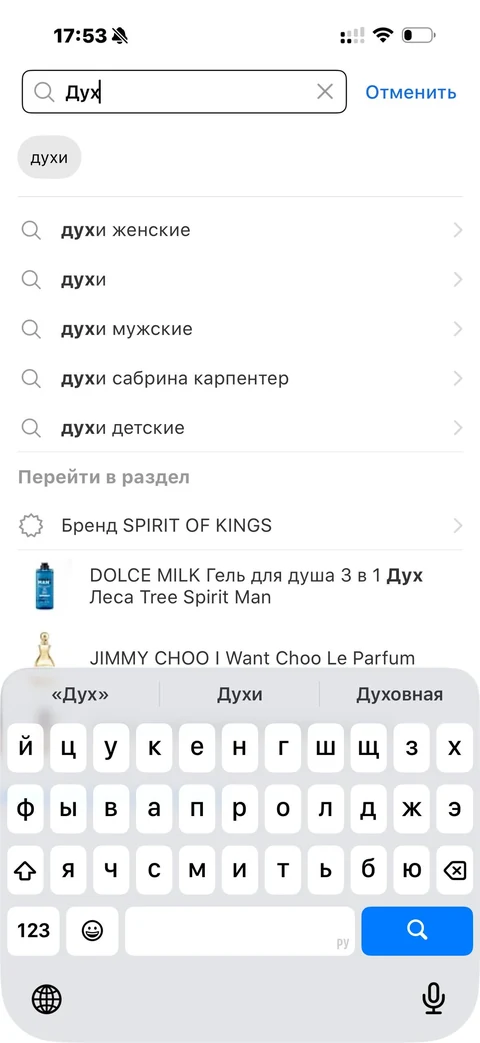The width and height of the screenshot is (480, 1043).
Task: Switch keyboard language with the globe key
Action: coord(47,998)
